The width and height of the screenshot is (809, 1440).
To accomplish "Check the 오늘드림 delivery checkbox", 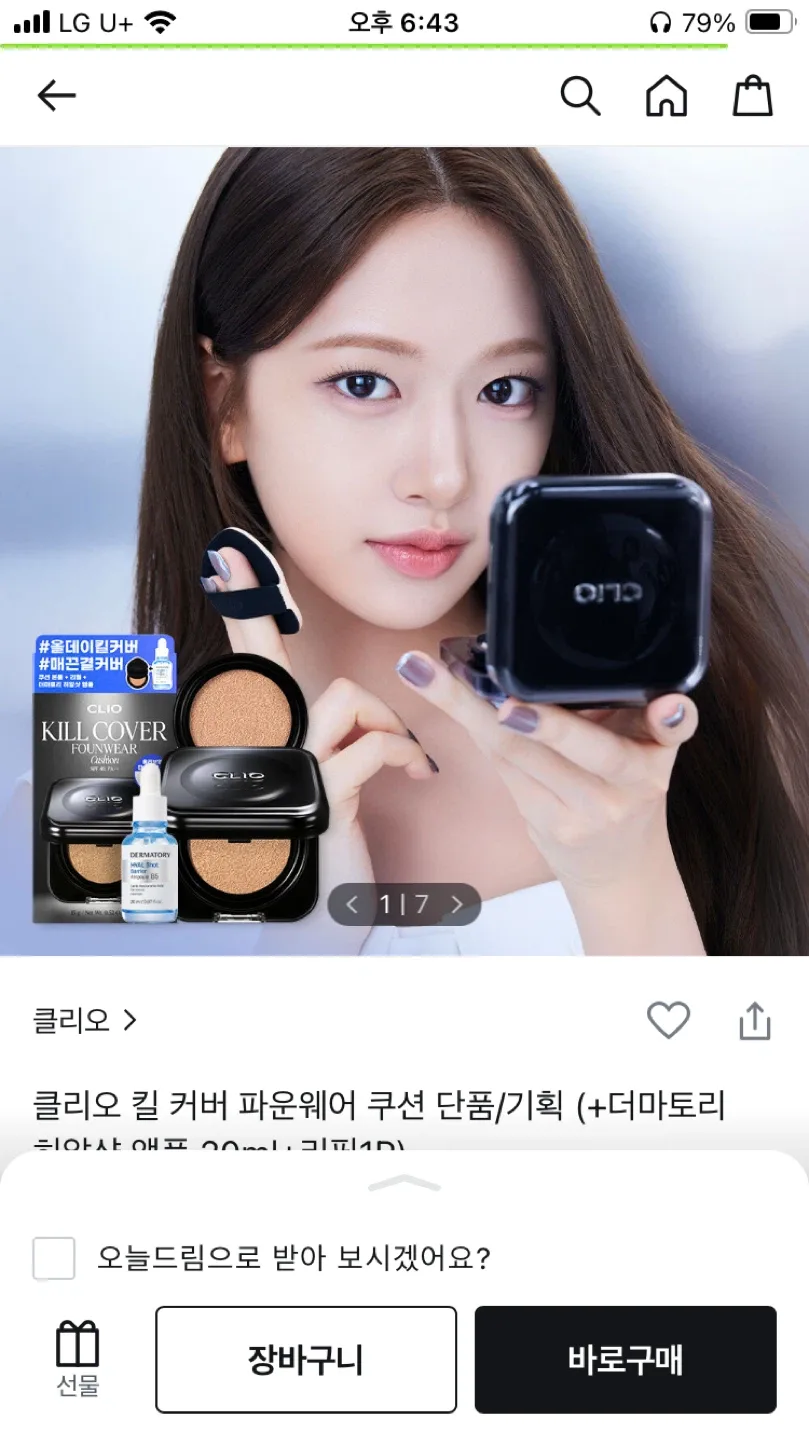I will (x=54, y=1258).
